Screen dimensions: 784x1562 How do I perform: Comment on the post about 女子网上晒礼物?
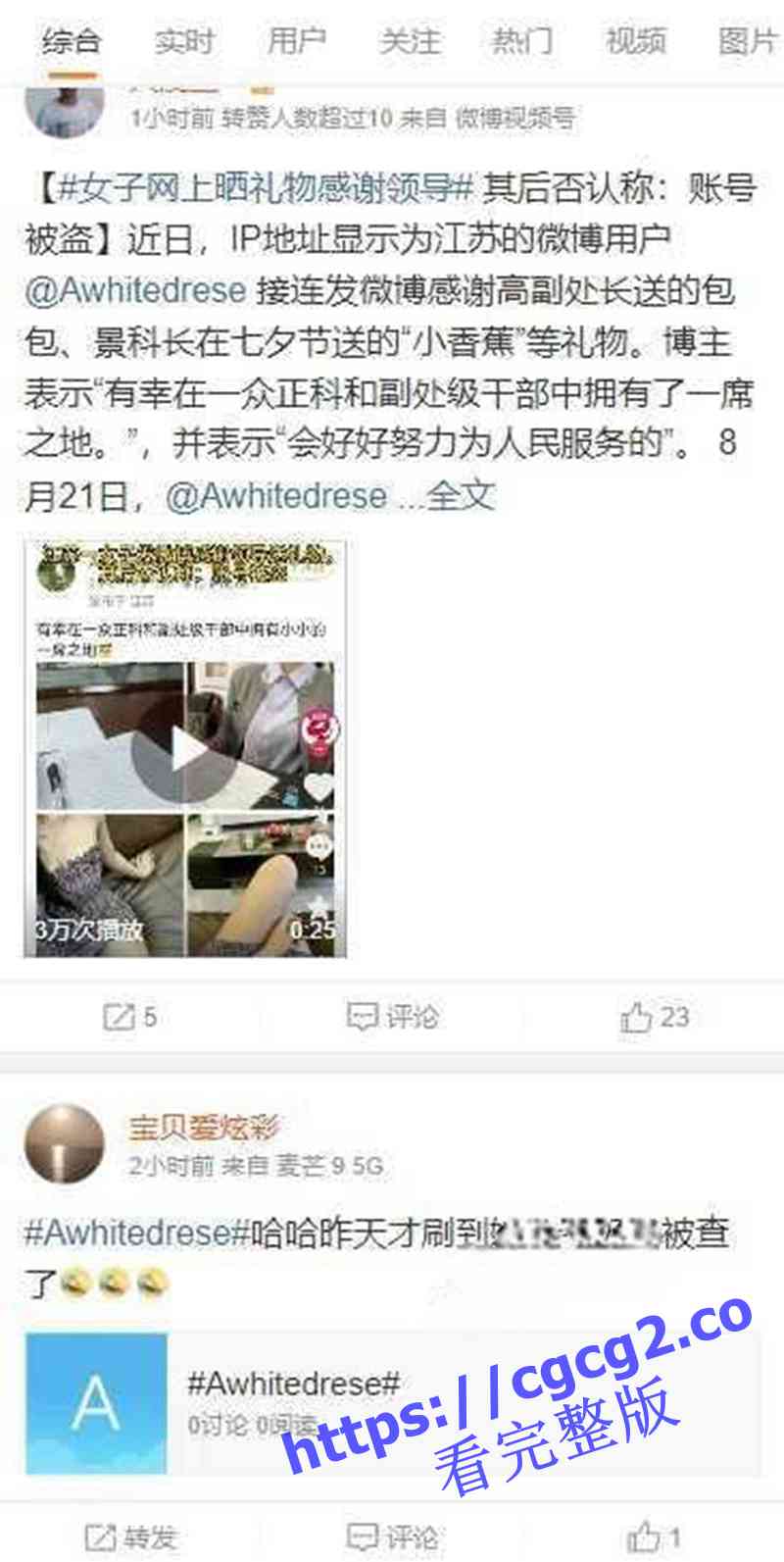pos(392,1017)
